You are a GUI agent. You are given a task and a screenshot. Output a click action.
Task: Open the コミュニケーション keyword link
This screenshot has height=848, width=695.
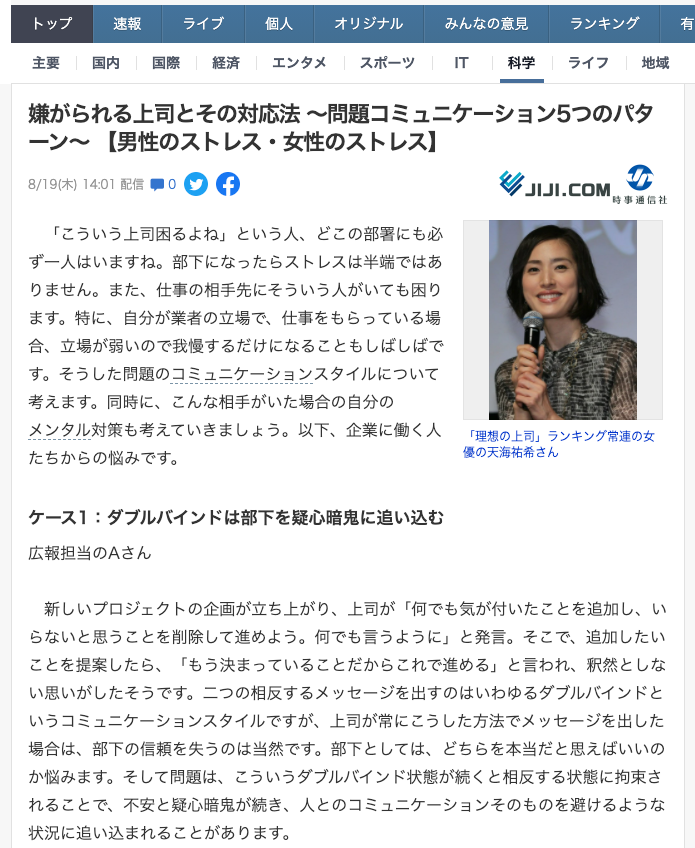pos(242,375)
